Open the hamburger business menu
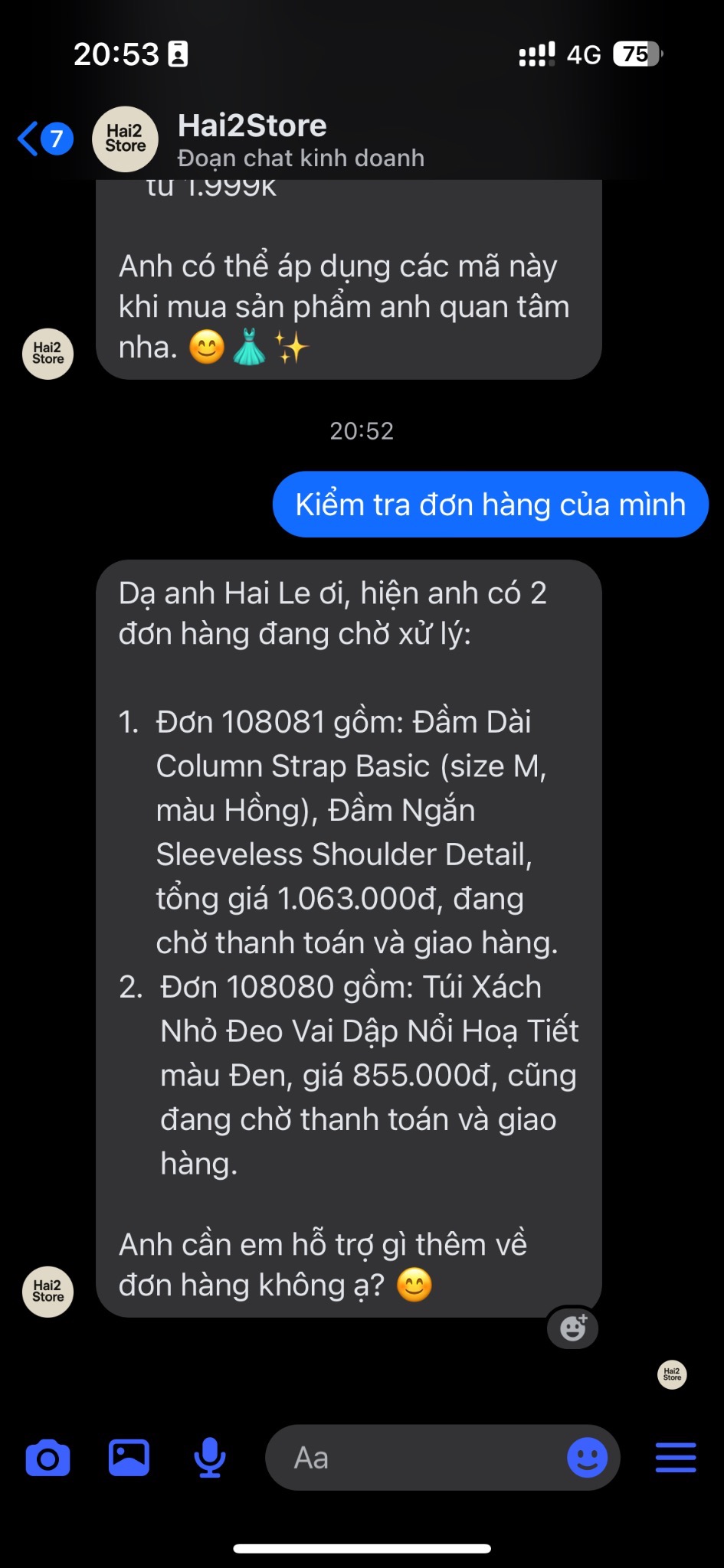Screen dimensions: 724x1568 click(x=676, y=1458)
